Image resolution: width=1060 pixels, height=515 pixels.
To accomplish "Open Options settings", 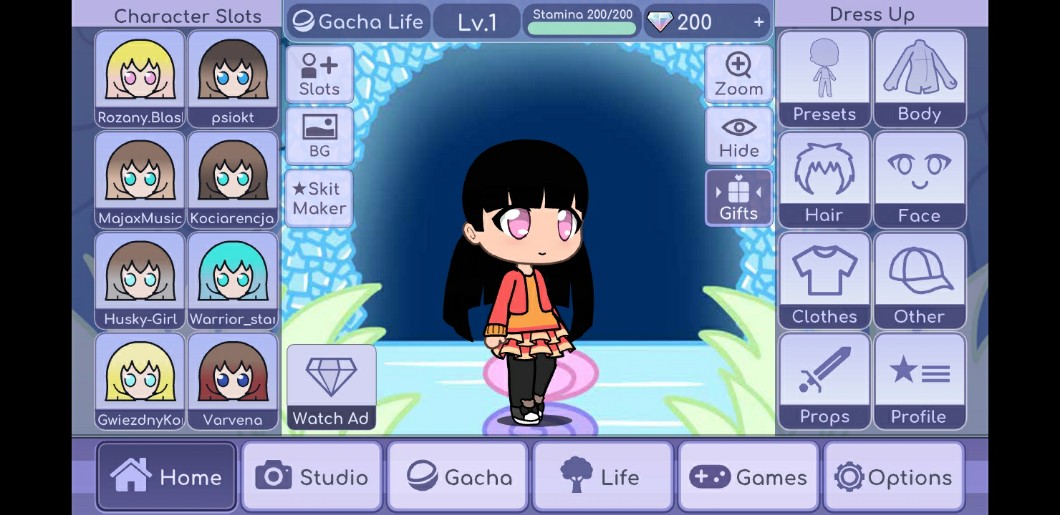I will tap(894, 476).
